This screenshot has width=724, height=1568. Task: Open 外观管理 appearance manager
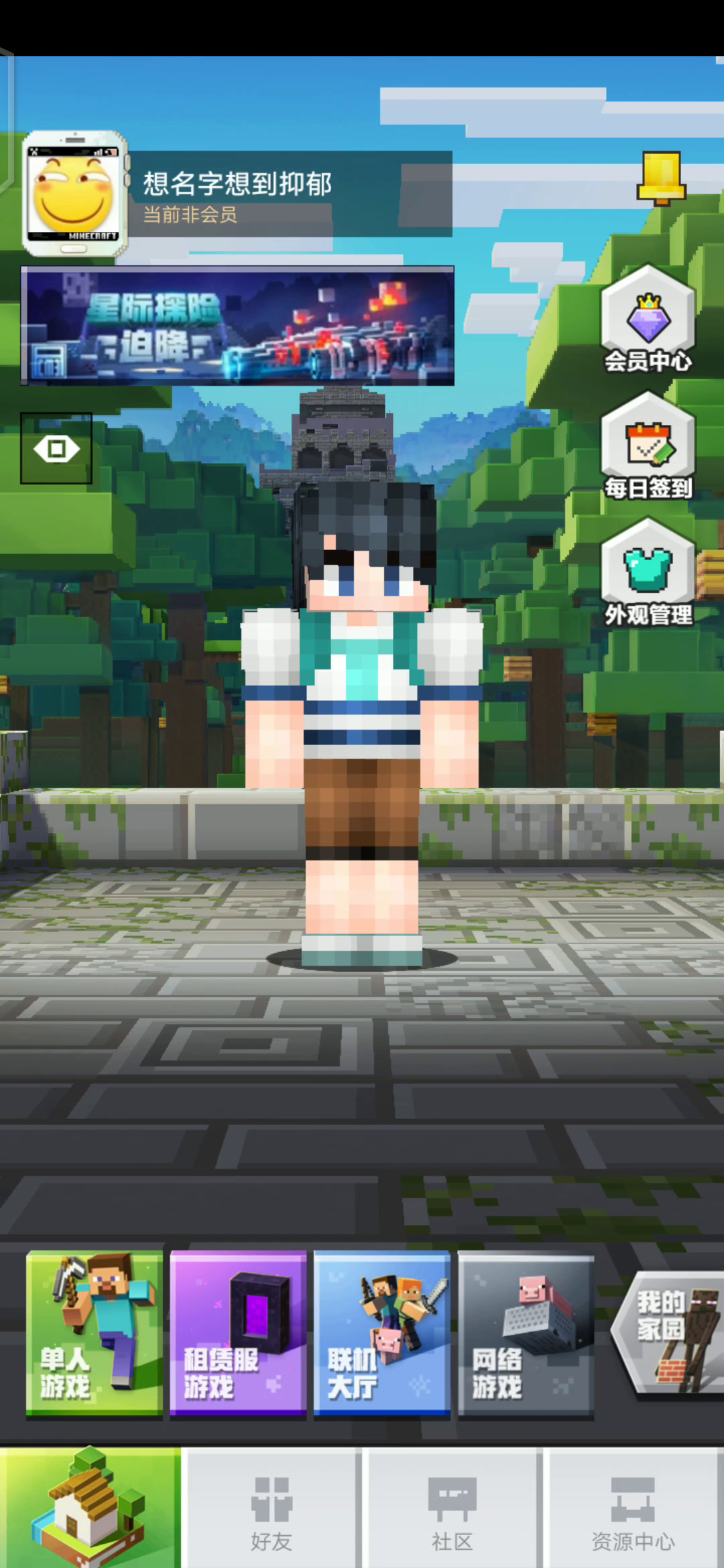coord(648,573)
